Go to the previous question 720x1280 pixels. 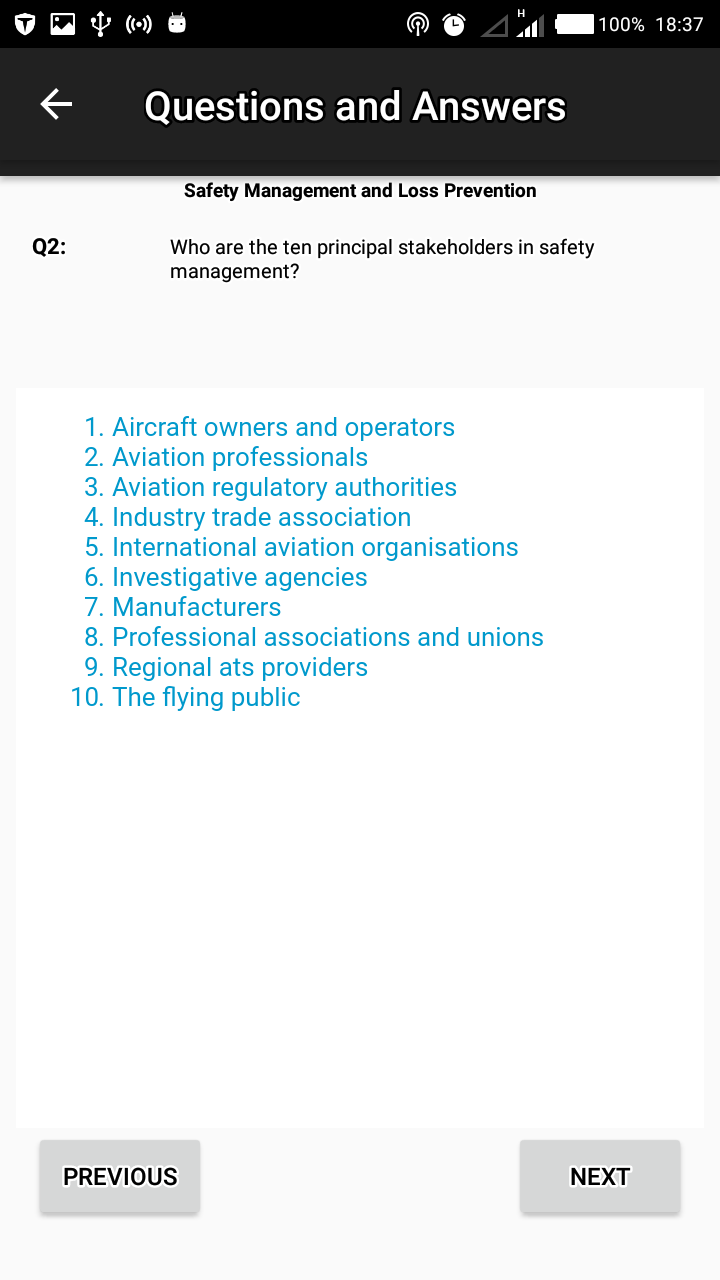point(120,1176)
